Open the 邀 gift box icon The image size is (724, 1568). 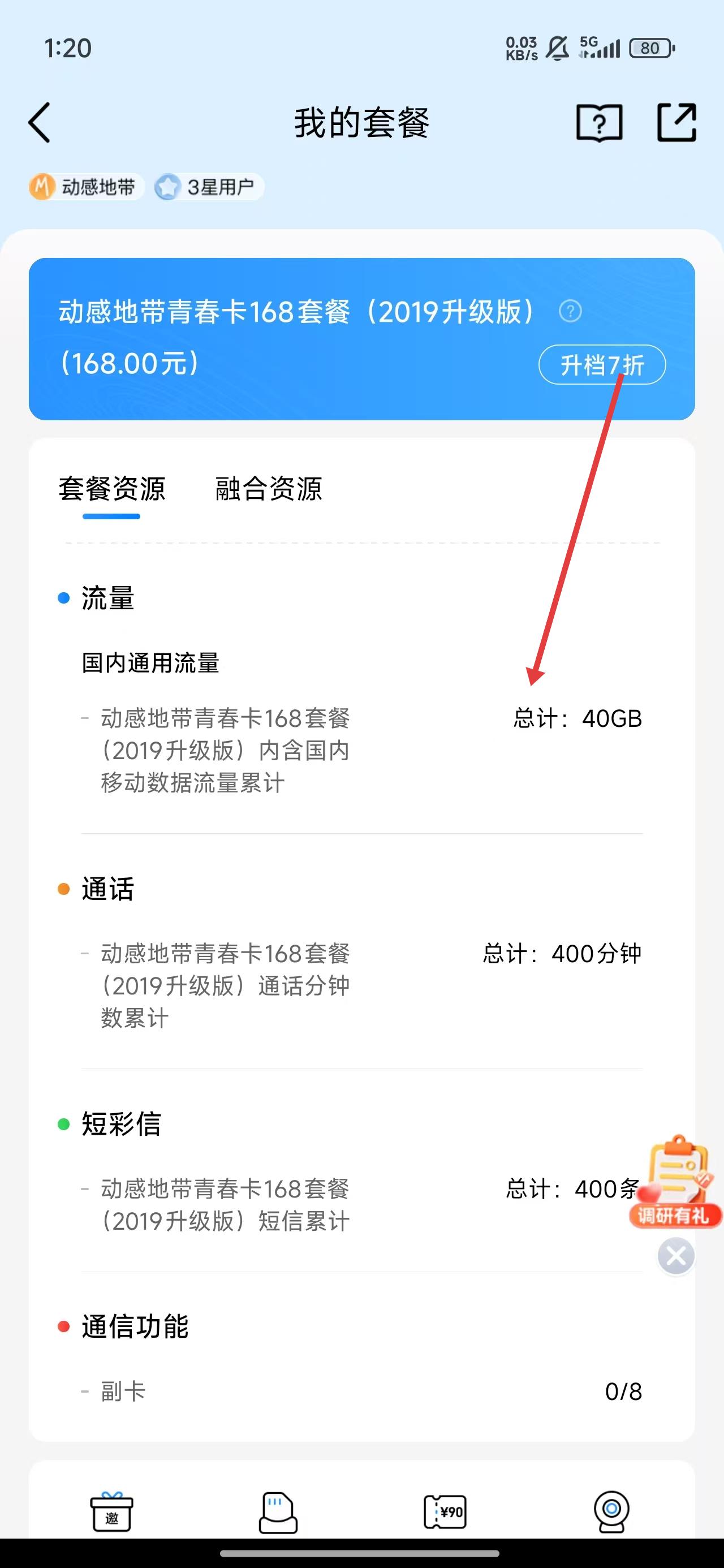(112, 1512)
